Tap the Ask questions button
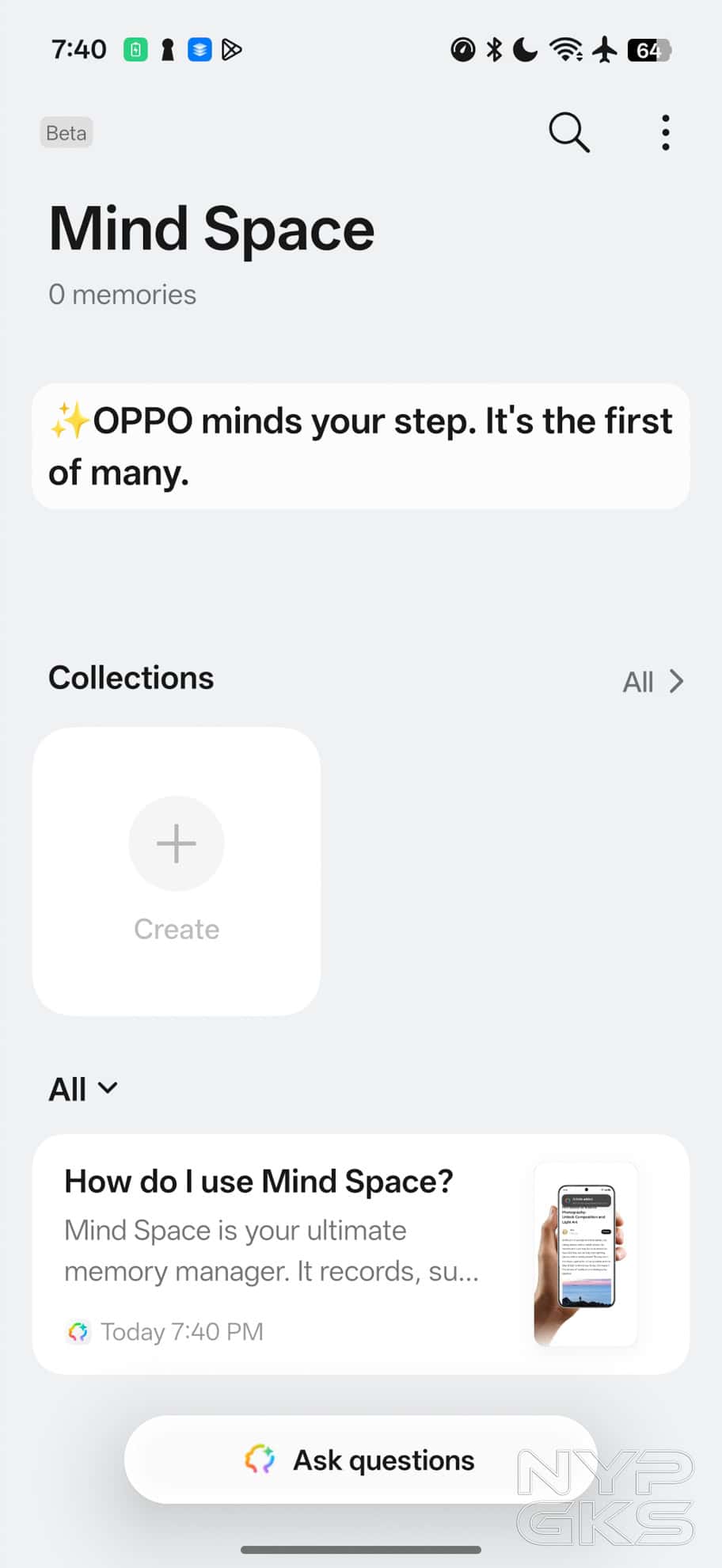 [x=360, y=1460]
